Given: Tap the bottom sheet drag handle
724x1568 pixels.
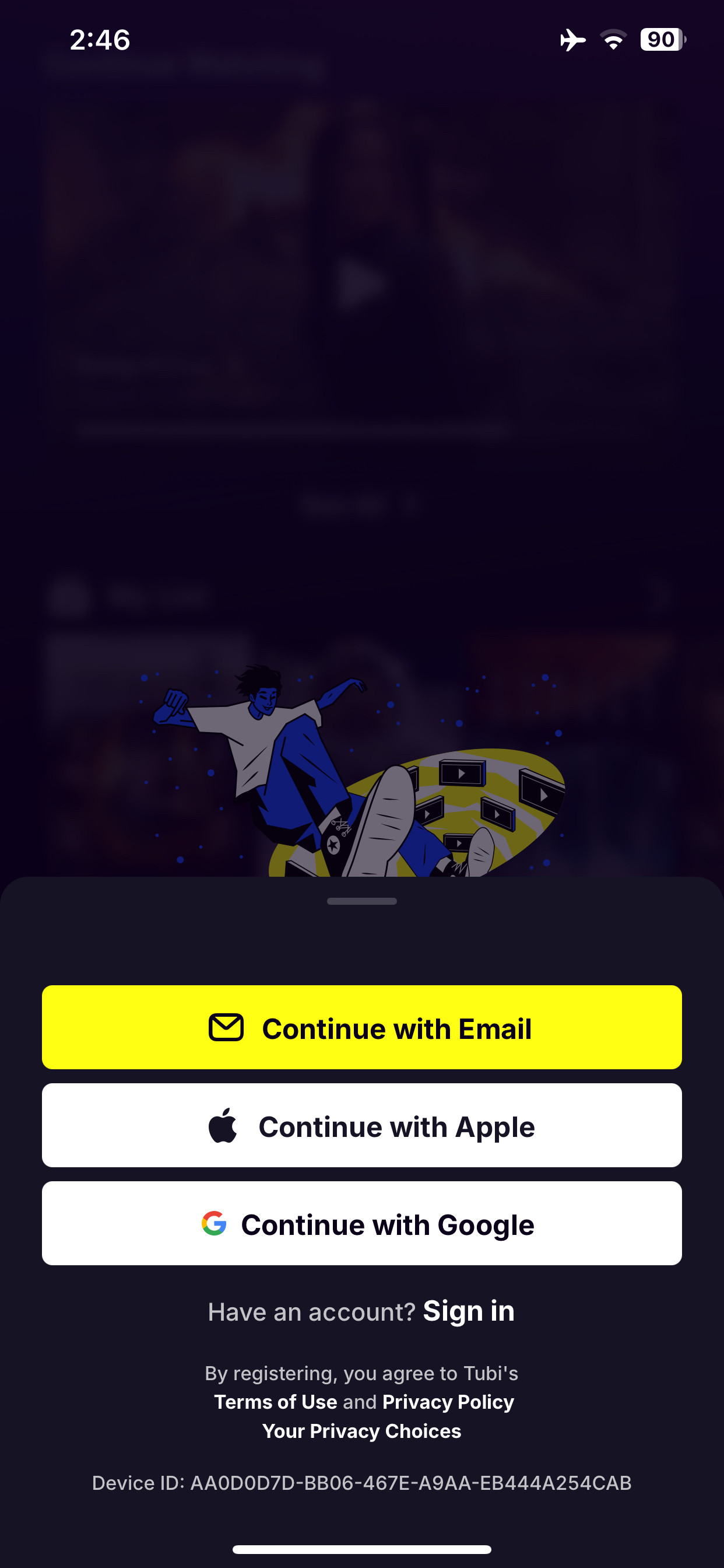Looking at the screenshot, I should click(x=361, y=901).
